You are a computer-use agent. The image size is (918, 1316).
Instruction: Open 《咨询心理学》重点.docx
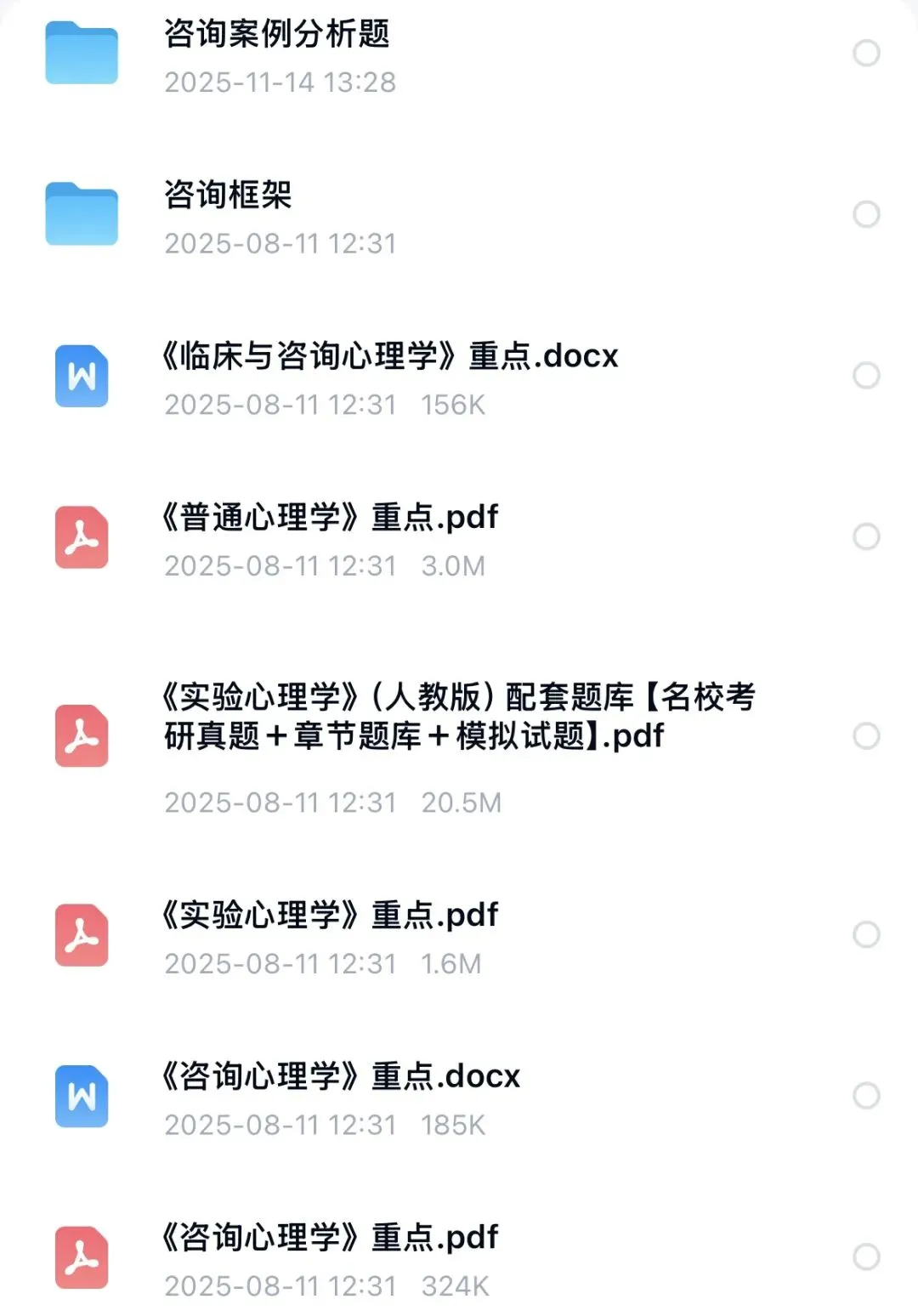pyautogui.click(x=340, y=1077)
